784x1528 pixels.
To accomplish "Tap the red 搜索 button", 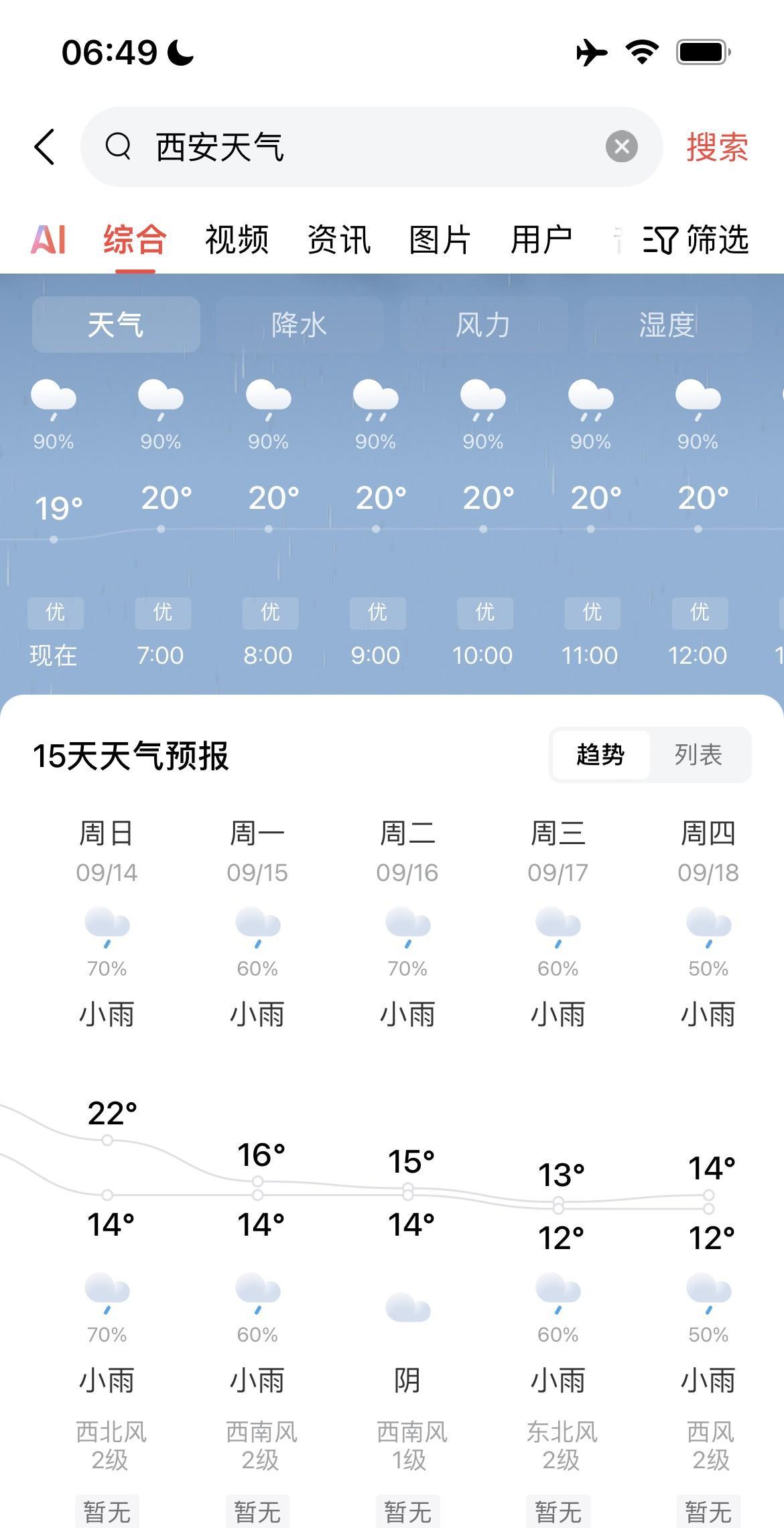I will pos(716,147).
